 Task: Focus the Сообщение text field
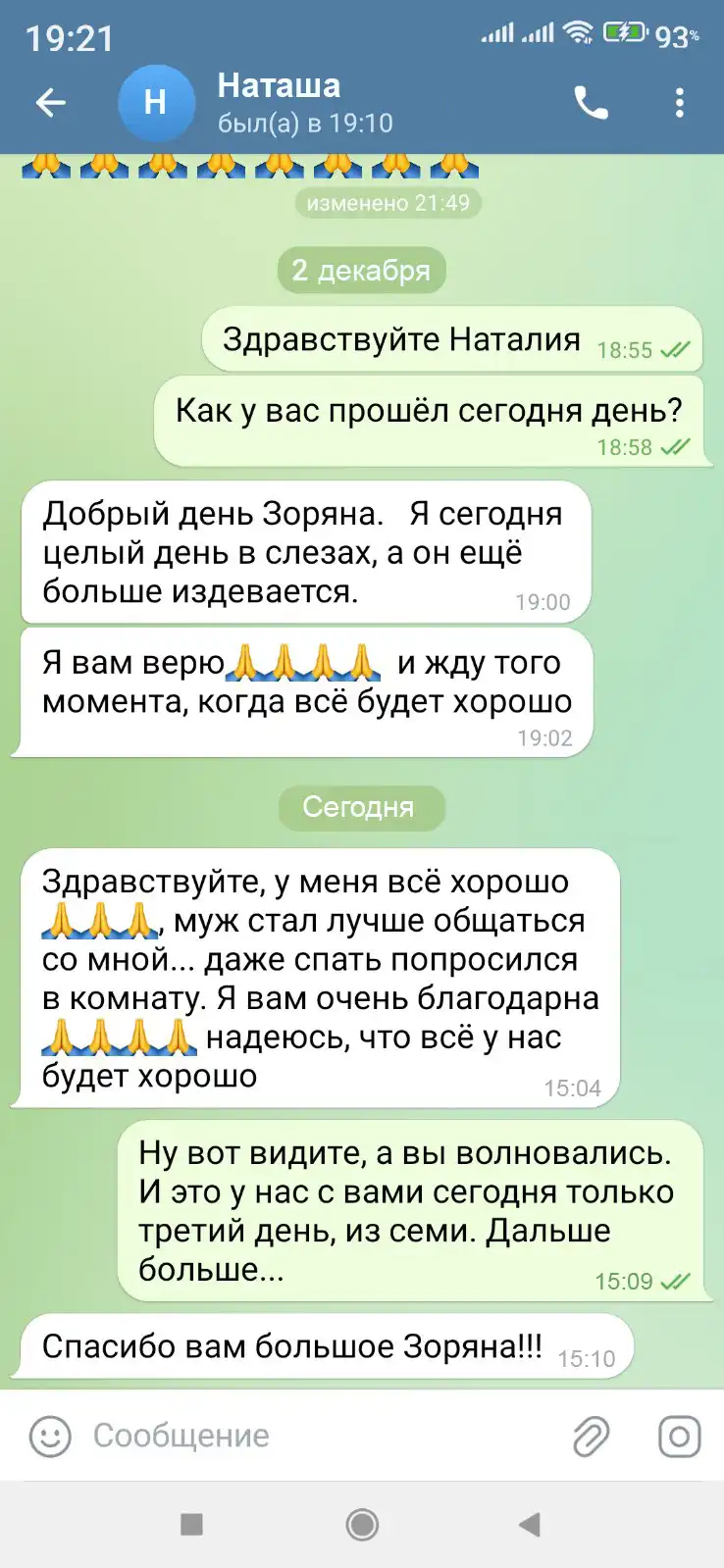click(x=314, y=1437)
